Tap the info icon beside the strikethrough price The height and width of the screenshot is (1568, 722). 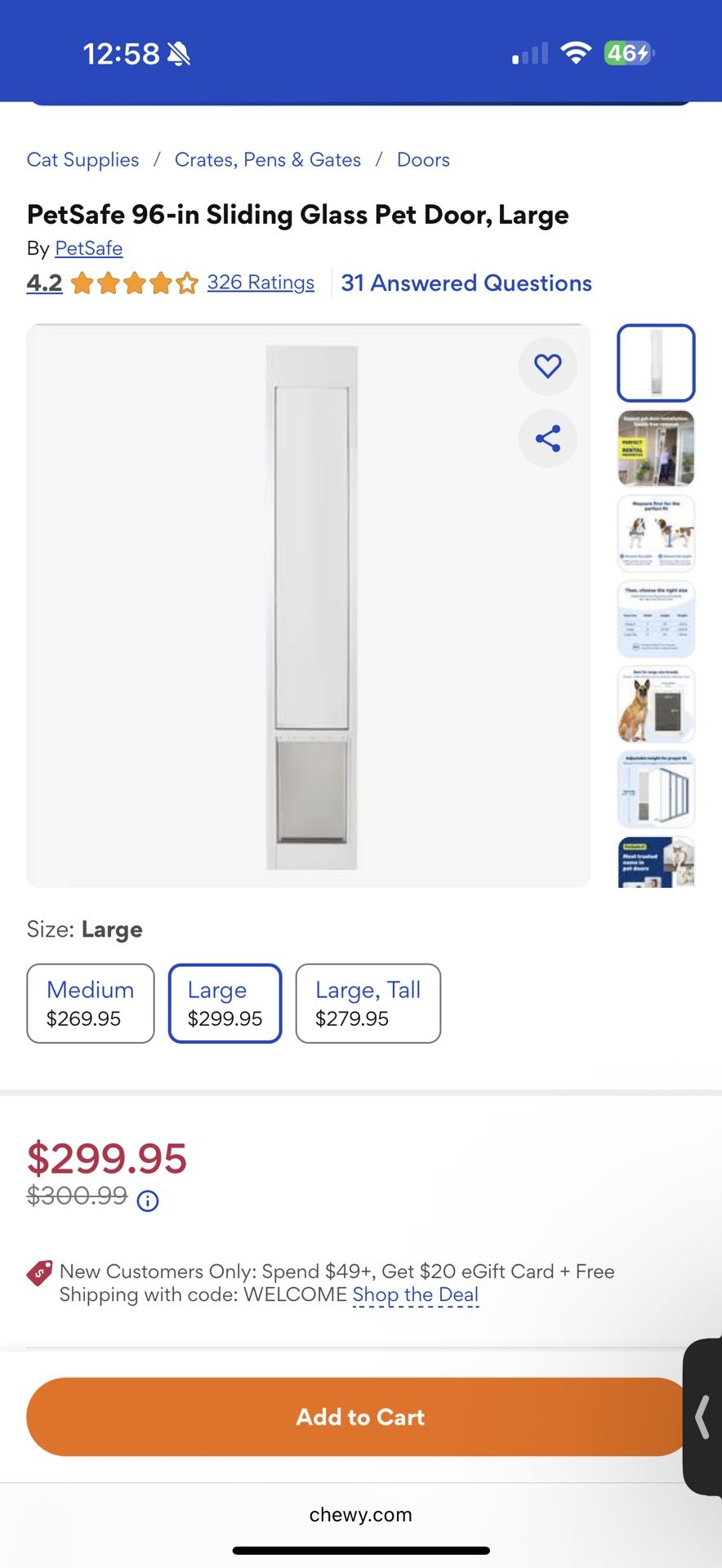pos(149,1200)
